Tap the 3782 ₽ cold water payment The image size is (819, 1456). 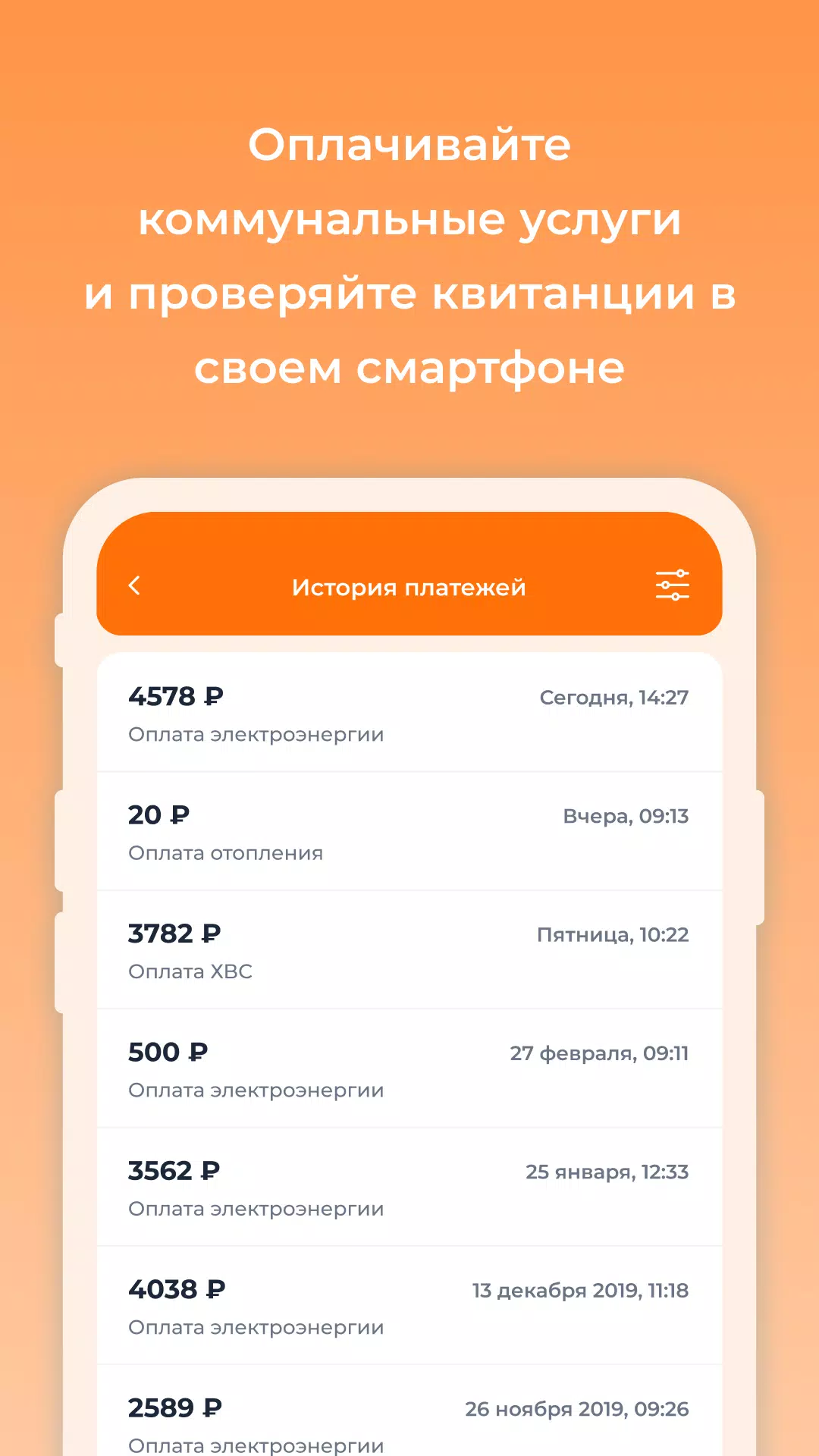[x=409, y=950]
